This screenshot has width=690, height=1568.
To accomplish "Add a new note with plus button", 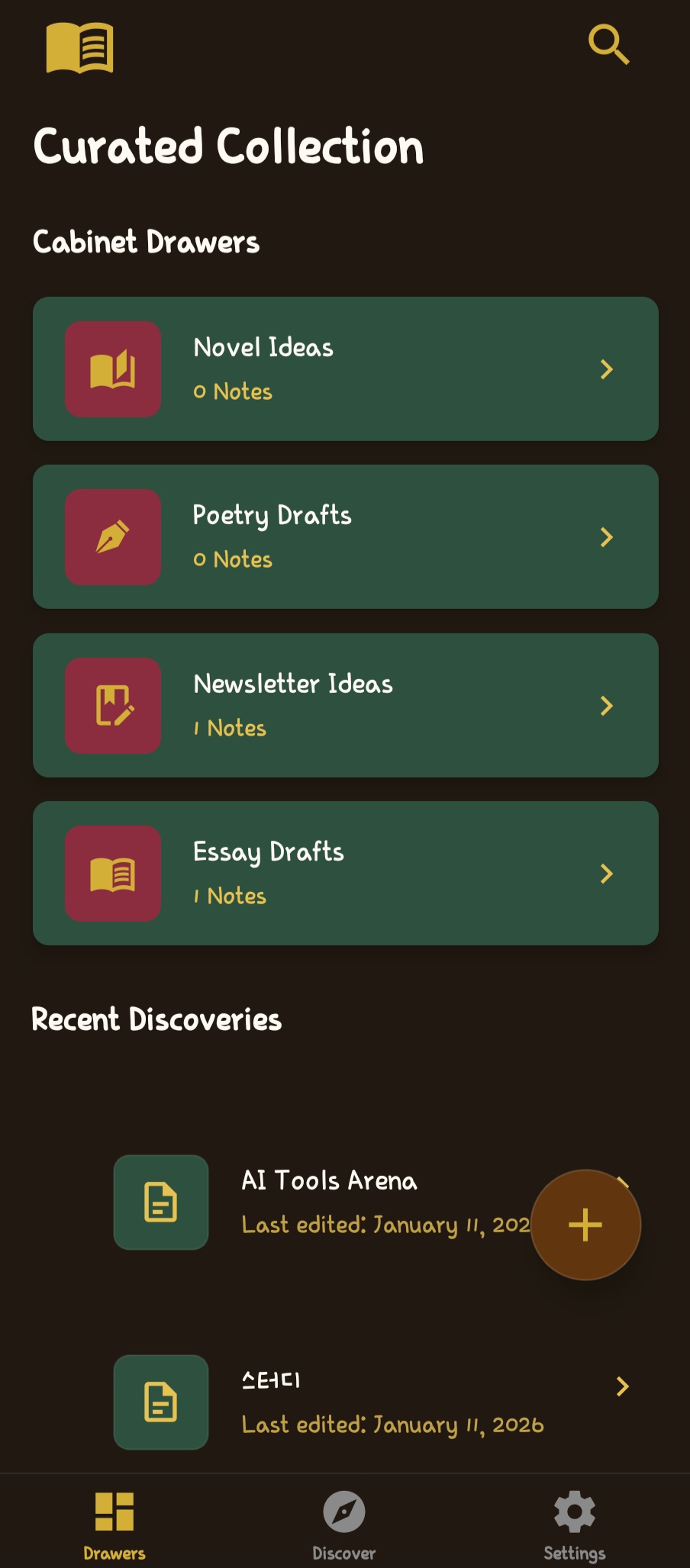I will (585, 1225).
